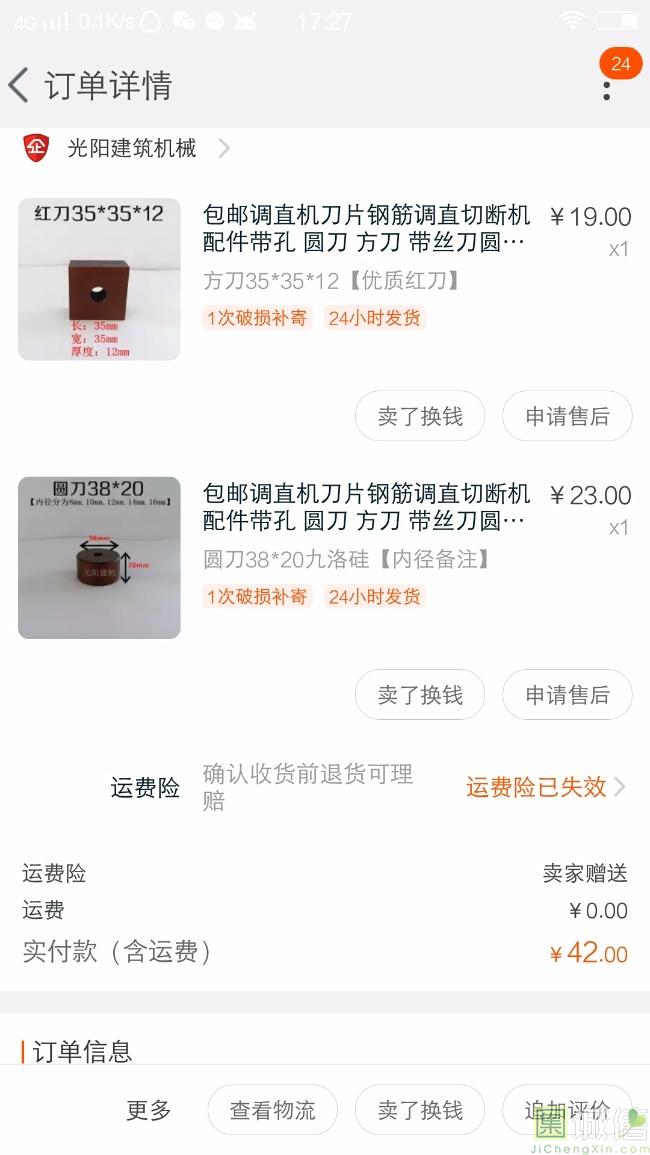Image resolution: width=650 pixels, height=1155 pixels.
Task: Tap 卖了换钱 under the 方刀35*35*12 item
Action: coord(420,416)
